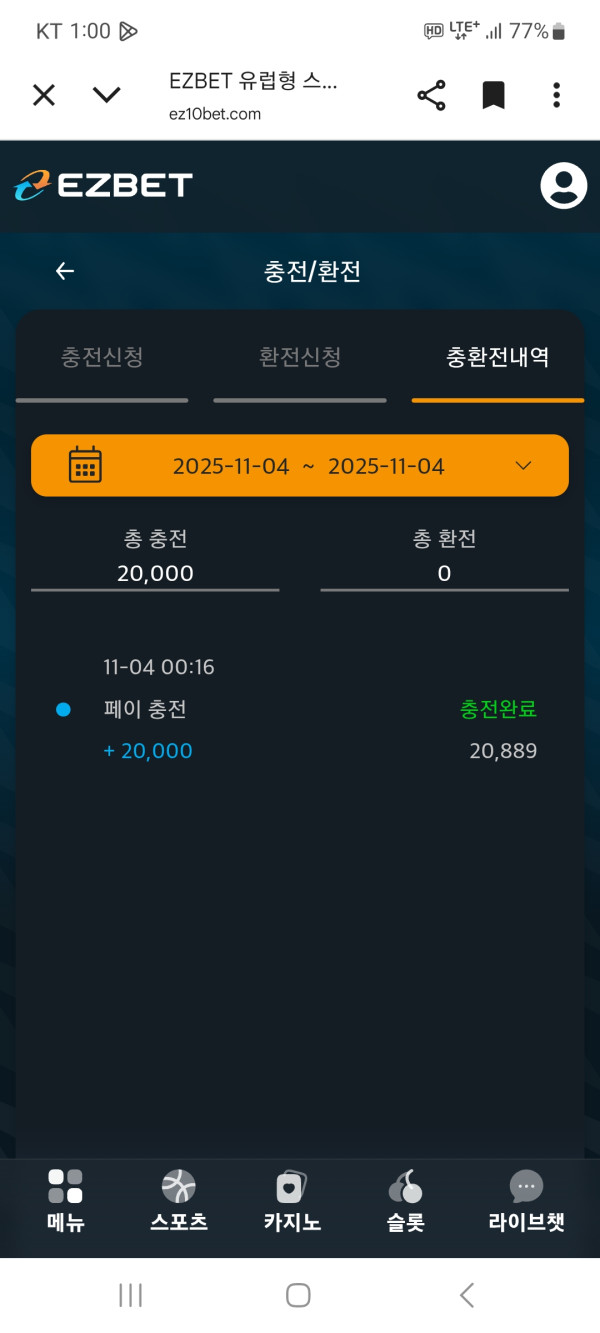Image resolution: width=600 pixels, height=1333 pixels.
Task: Open the 메뉴 navigation item
Action: [65, 1201]
